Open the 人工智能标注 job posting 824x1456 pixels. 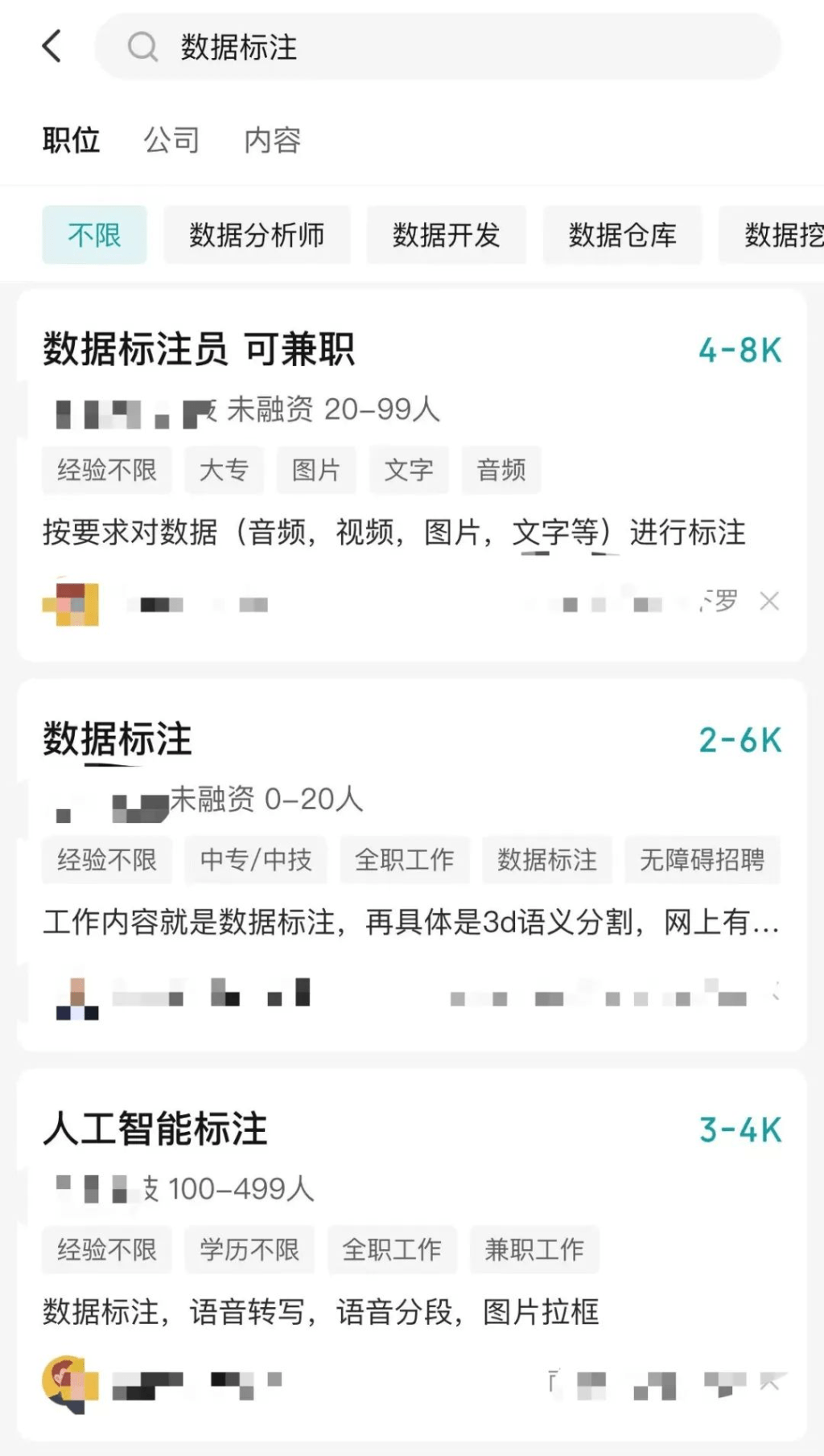(x=155, y=1129)
